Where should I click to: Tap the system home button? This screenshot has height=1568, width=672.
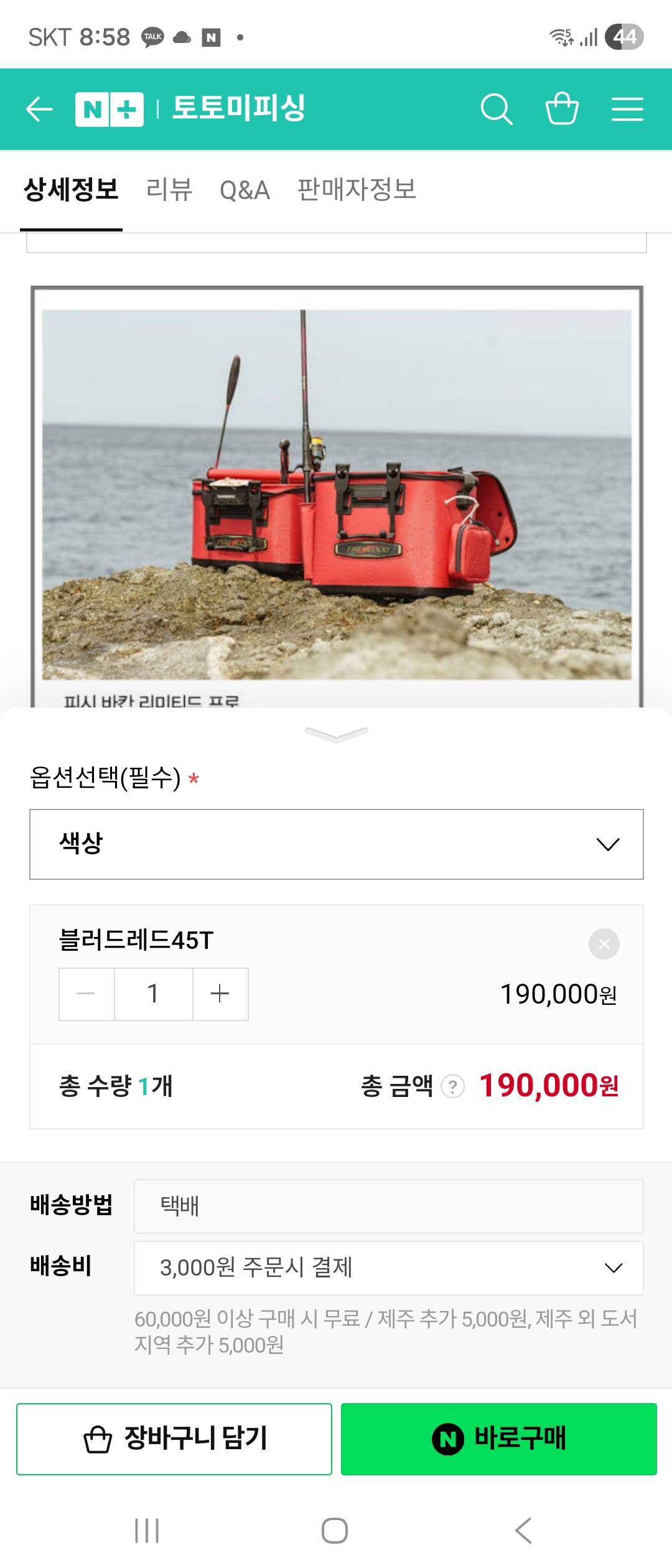click(335, 1531)
